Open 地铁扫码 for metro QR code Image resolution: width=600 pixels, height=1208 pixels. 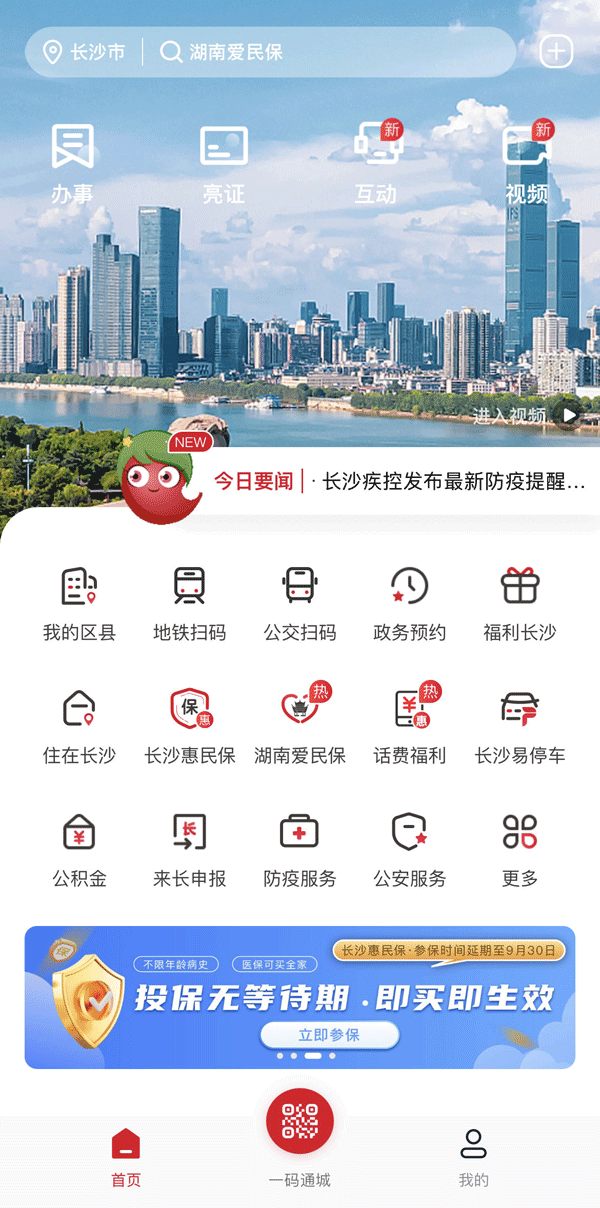tap(189, 602)
